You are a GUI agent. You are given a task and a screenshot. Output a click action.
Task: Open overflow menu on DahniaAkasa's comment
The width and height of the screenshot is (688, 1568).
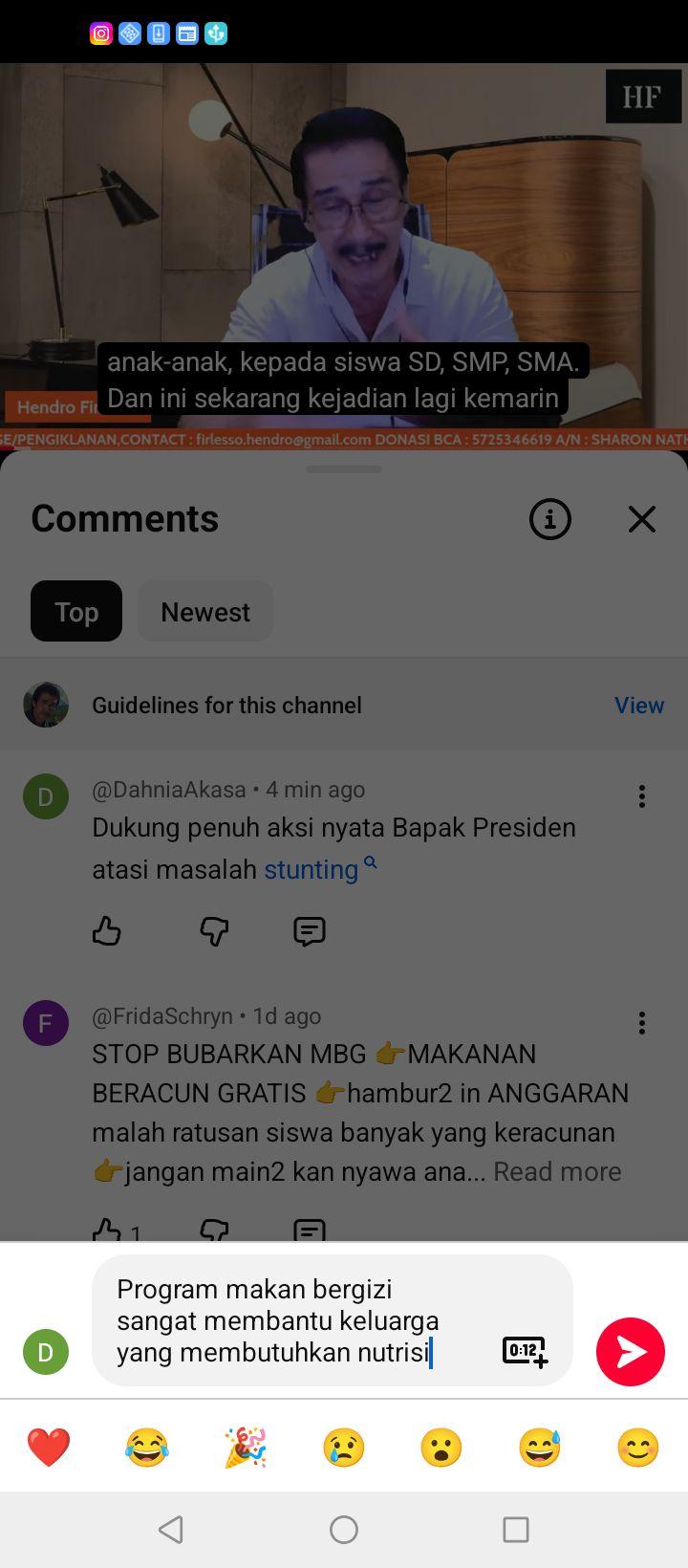pos(642,796)
